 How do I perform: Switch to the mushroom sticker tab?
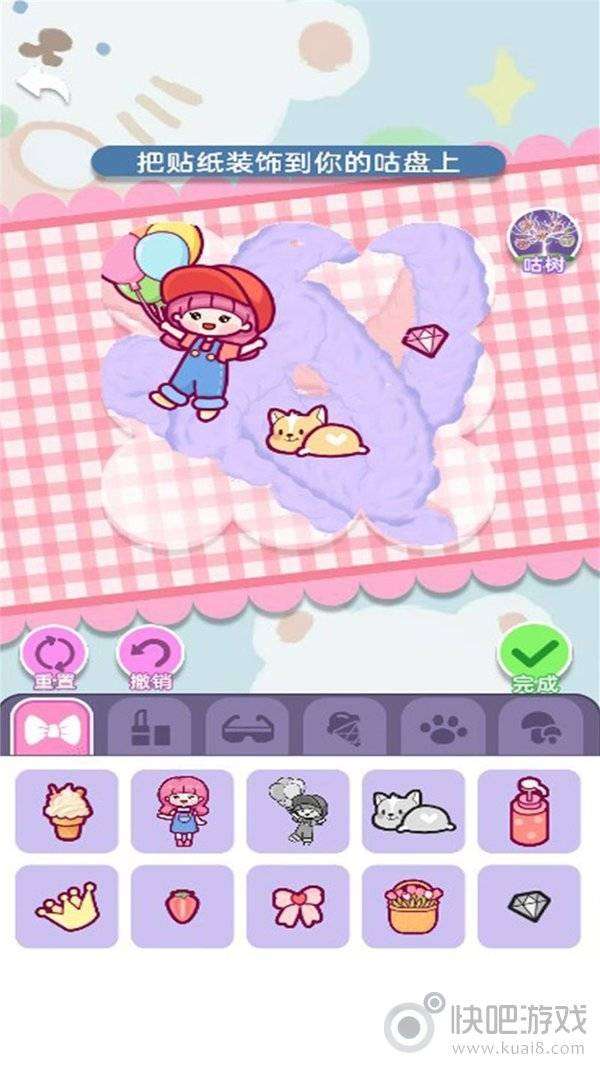point(540,728)
